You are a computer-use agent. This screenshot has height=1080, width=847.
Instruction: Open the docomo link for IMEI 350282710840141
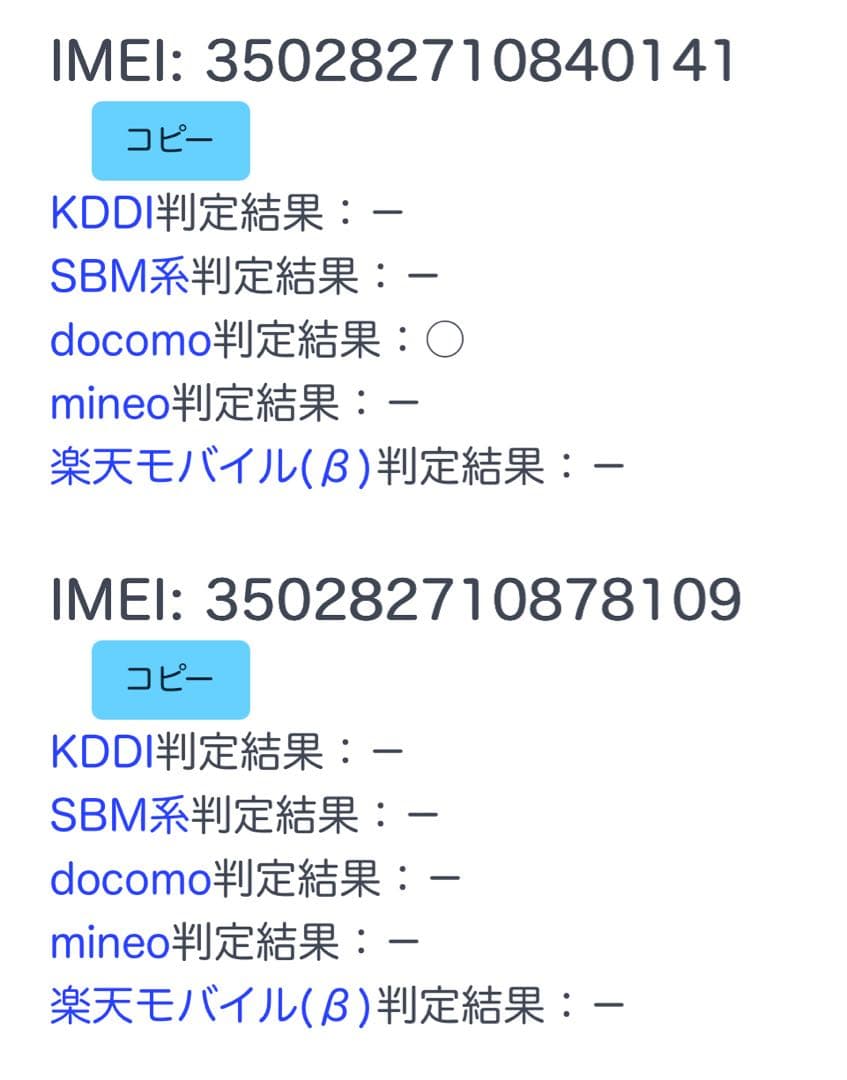pyautogui.click(x=129, y=339)
